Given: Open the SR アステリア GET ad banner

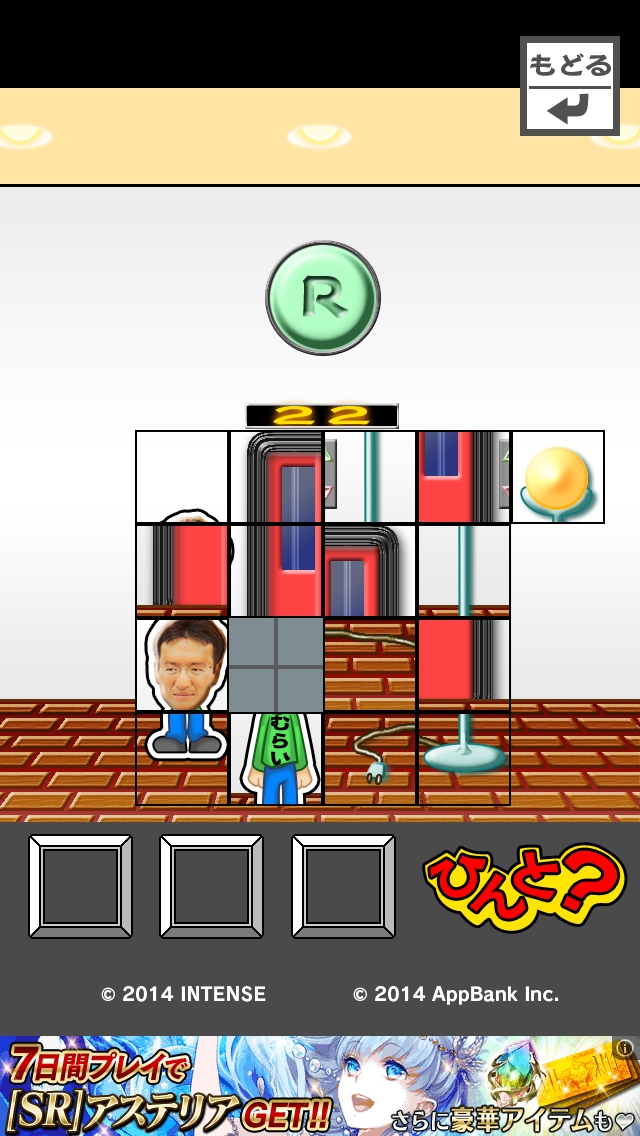Looking at the screenshot, I should pyautogui.click(x=300, y=1085).
